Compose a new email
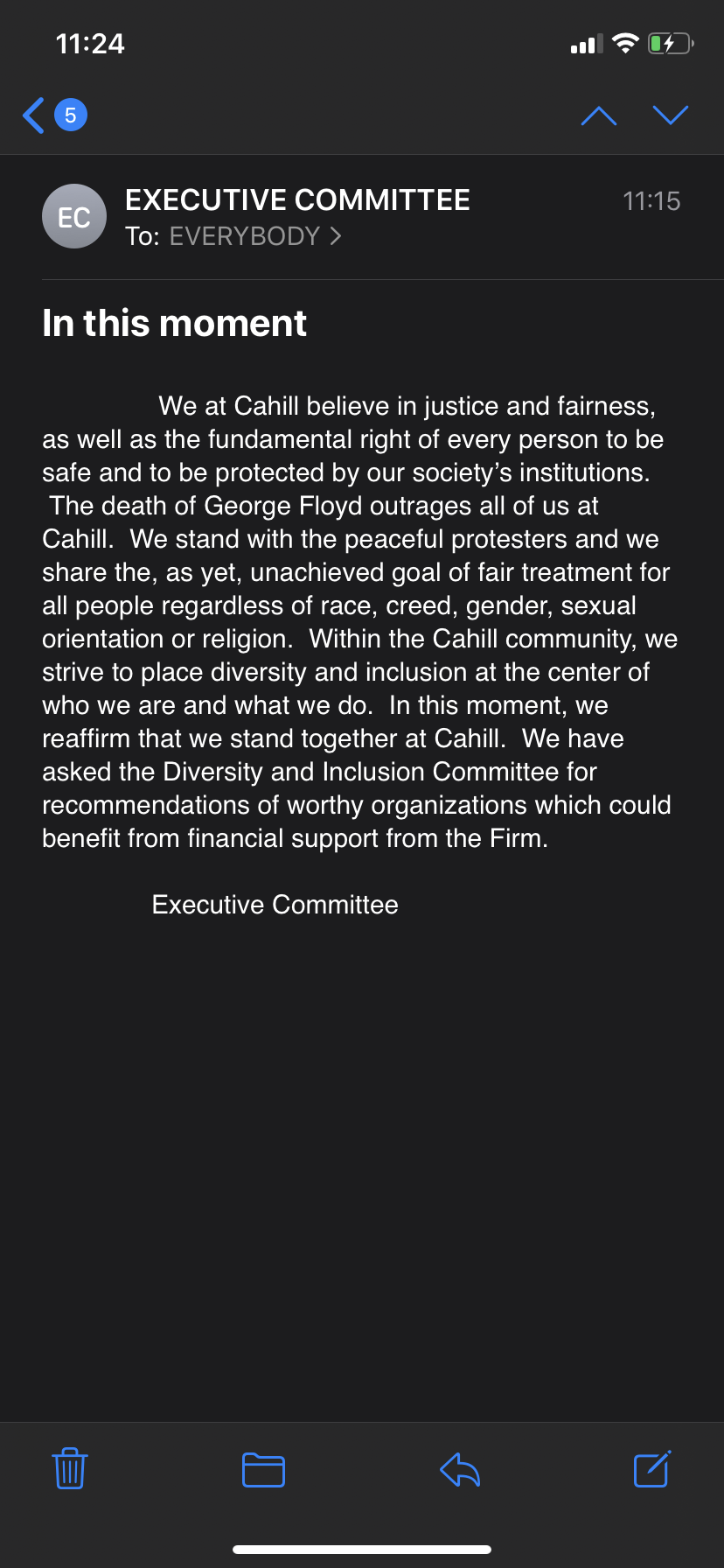 (x=652, y=1468)
